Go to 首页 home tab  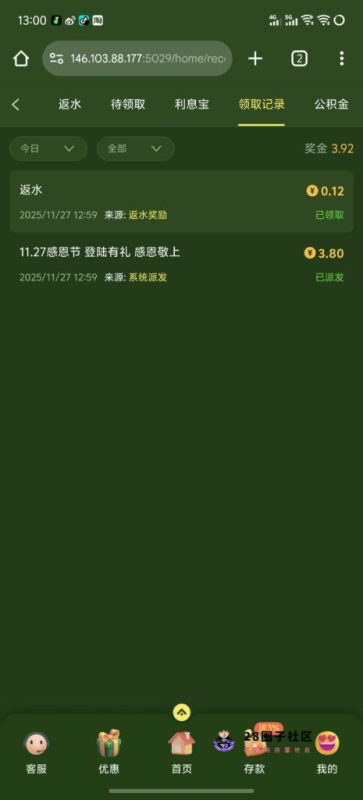[182, 753]
